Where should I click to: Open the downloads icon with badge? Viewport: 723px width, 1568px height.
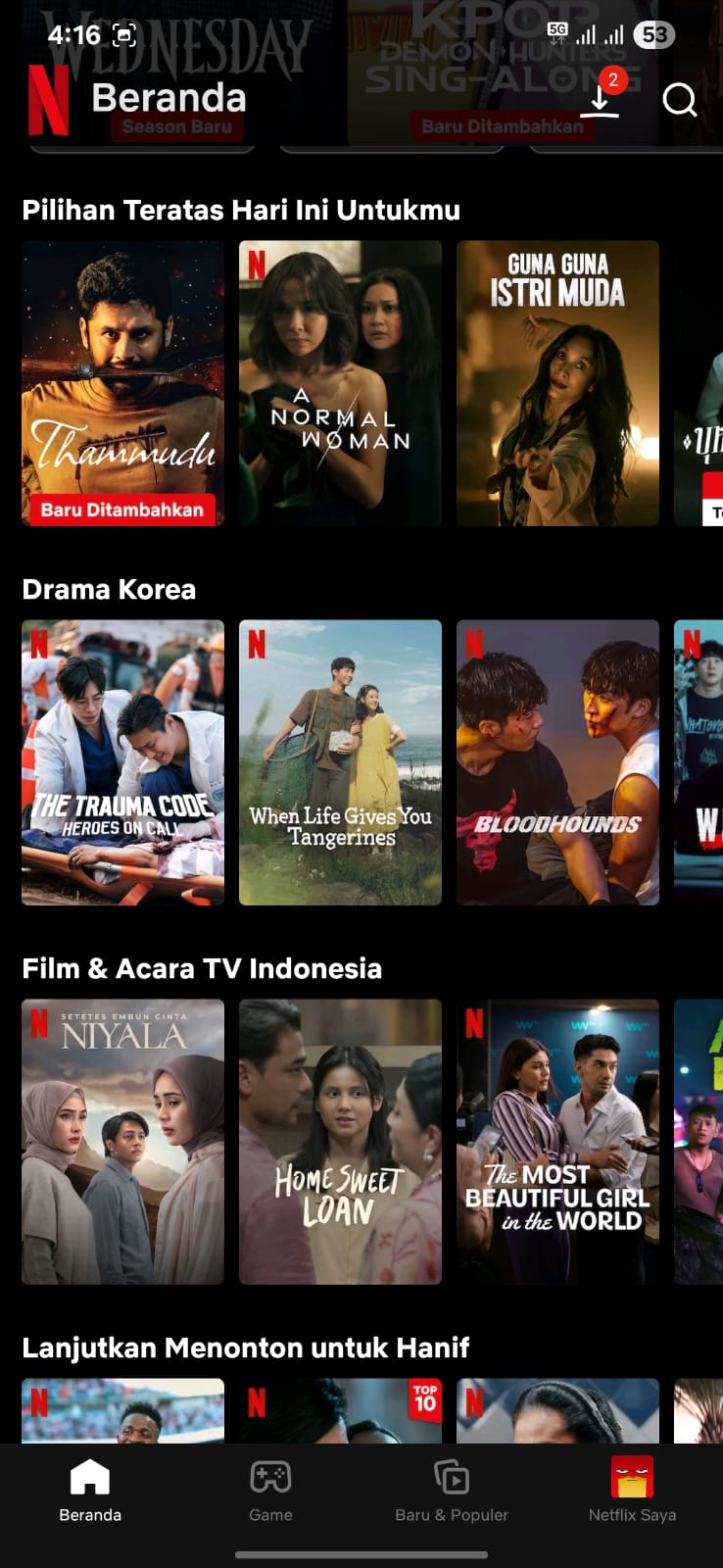600,99
